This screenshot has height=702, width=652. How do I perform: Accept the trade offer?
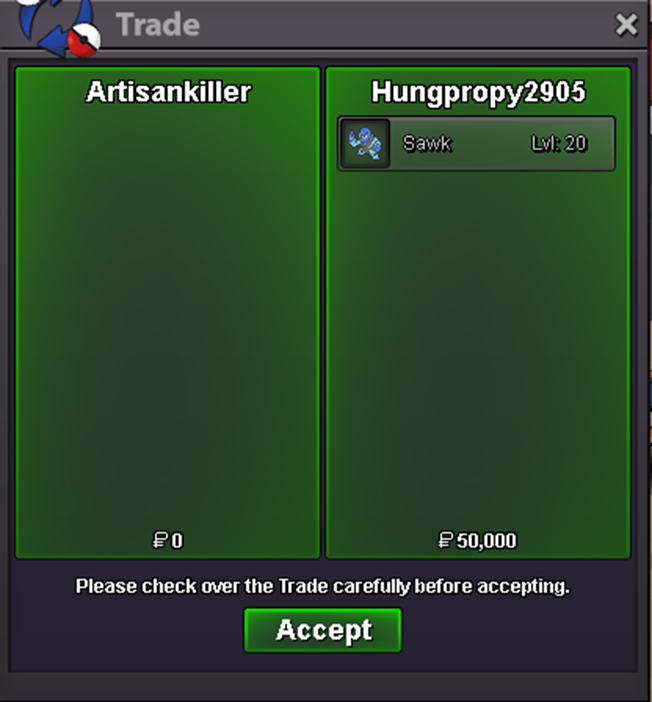323,630
